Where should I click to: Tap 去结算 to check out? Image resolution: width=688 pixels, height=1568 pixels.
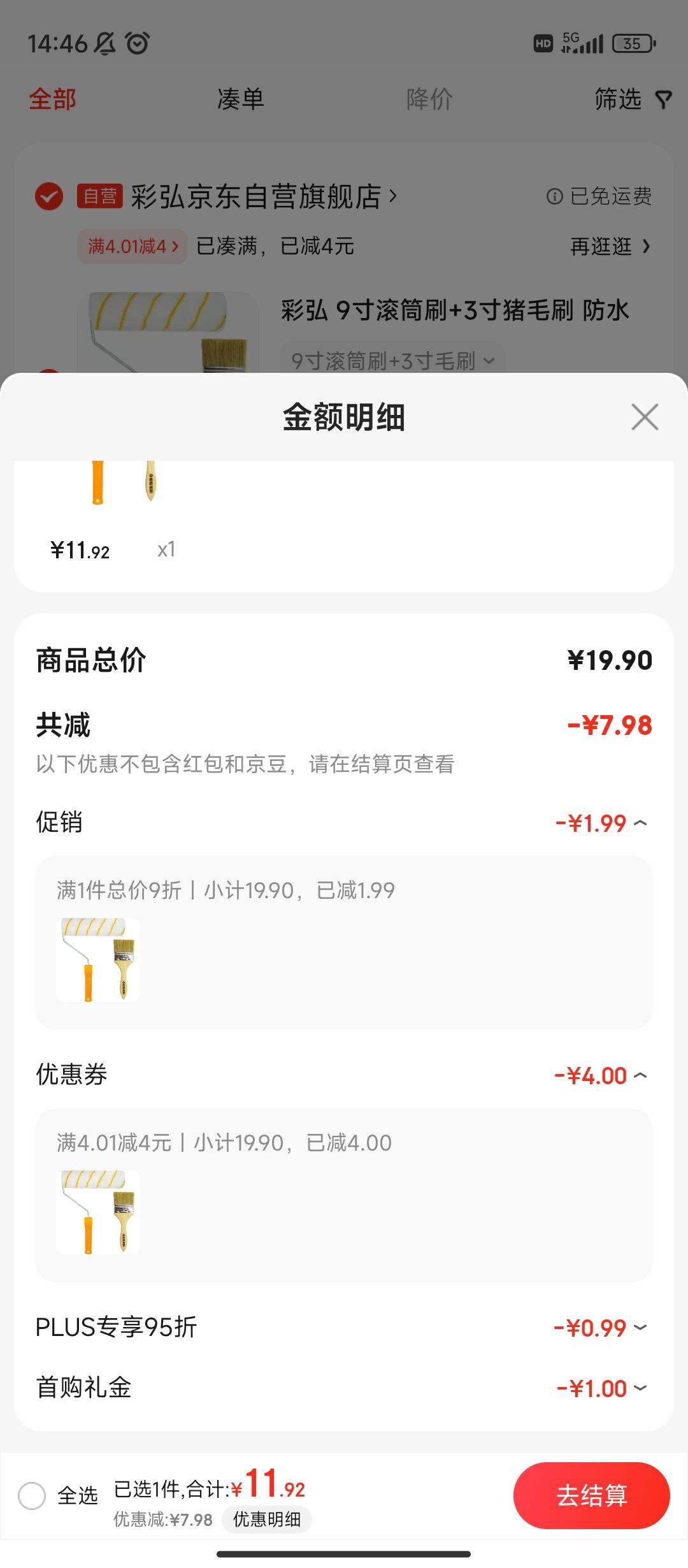tap(591, 1495)
